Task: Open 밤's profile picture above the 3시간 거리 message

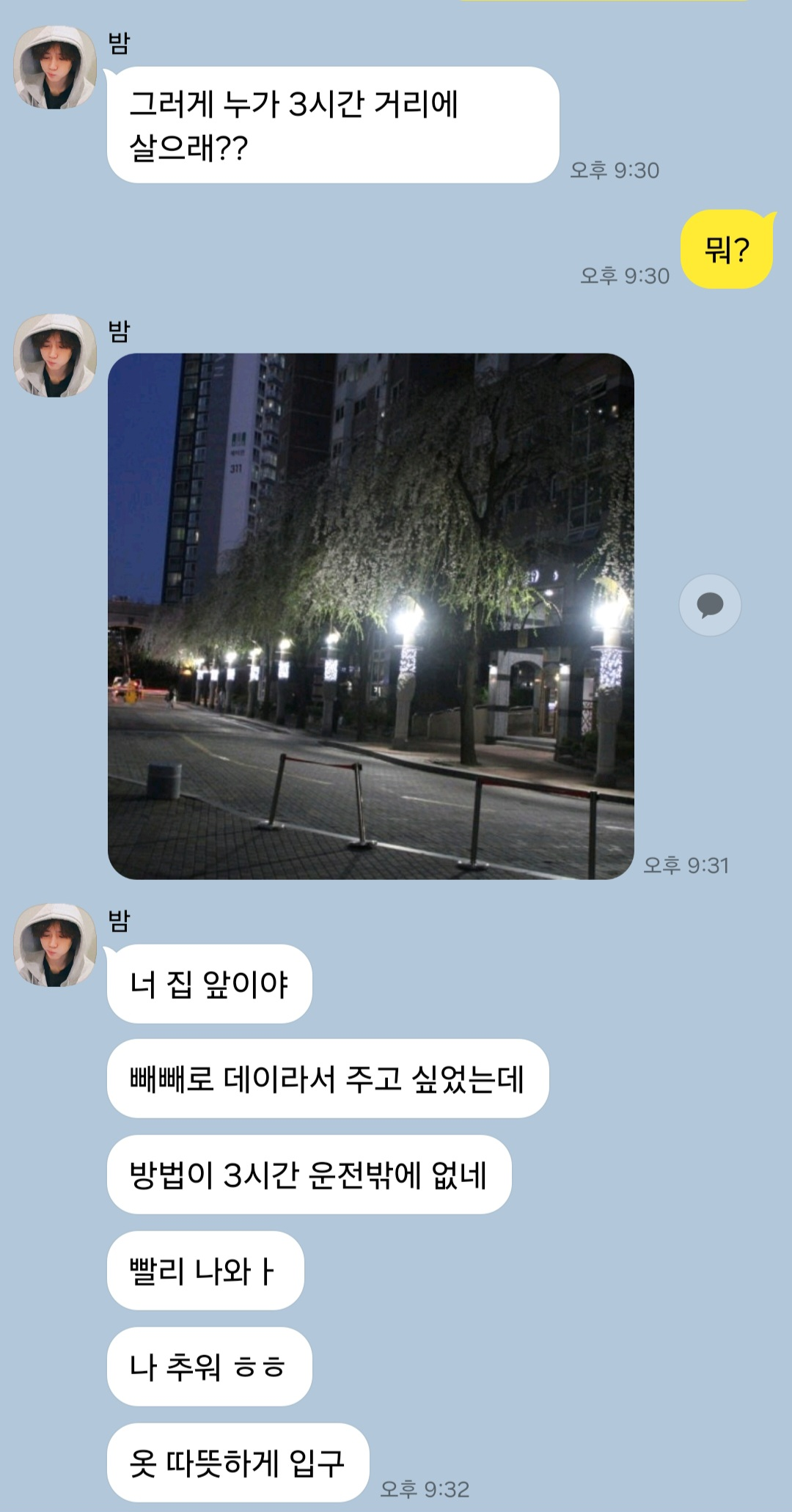Action: coord(55,67)
